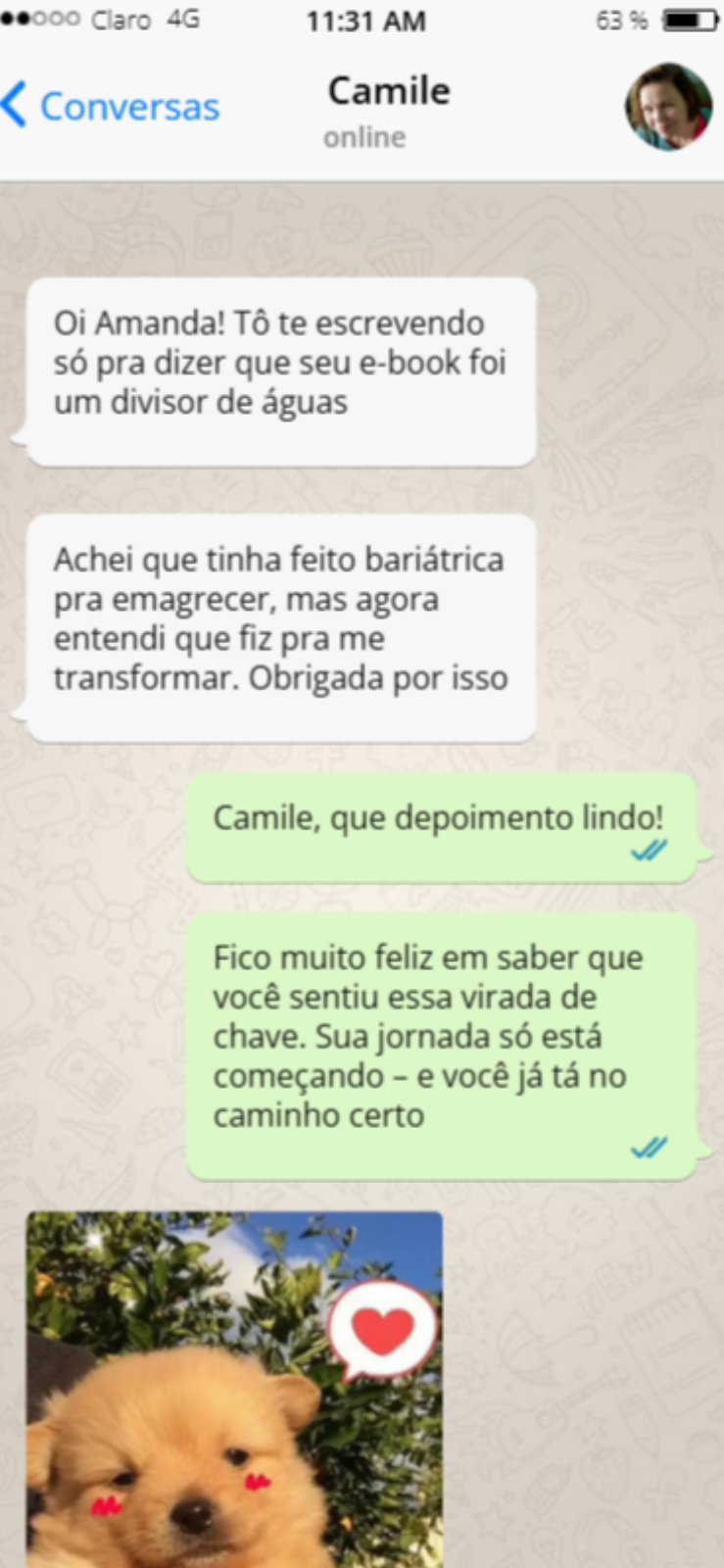This screenshot has width=724, height=1568.
Task: Tap the 'online' status text
Action: (x=362, y=137)
